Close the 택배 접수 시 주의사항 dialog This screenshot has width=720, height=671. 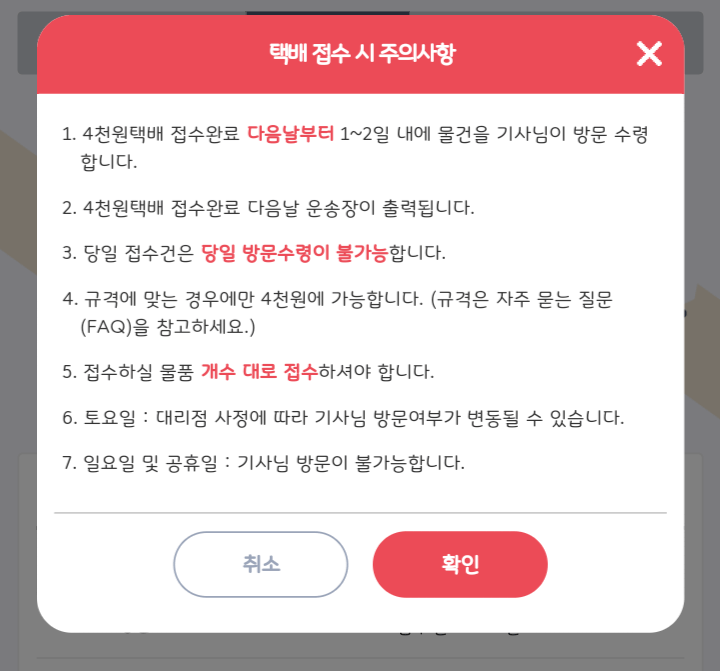[x=649, y=54]
